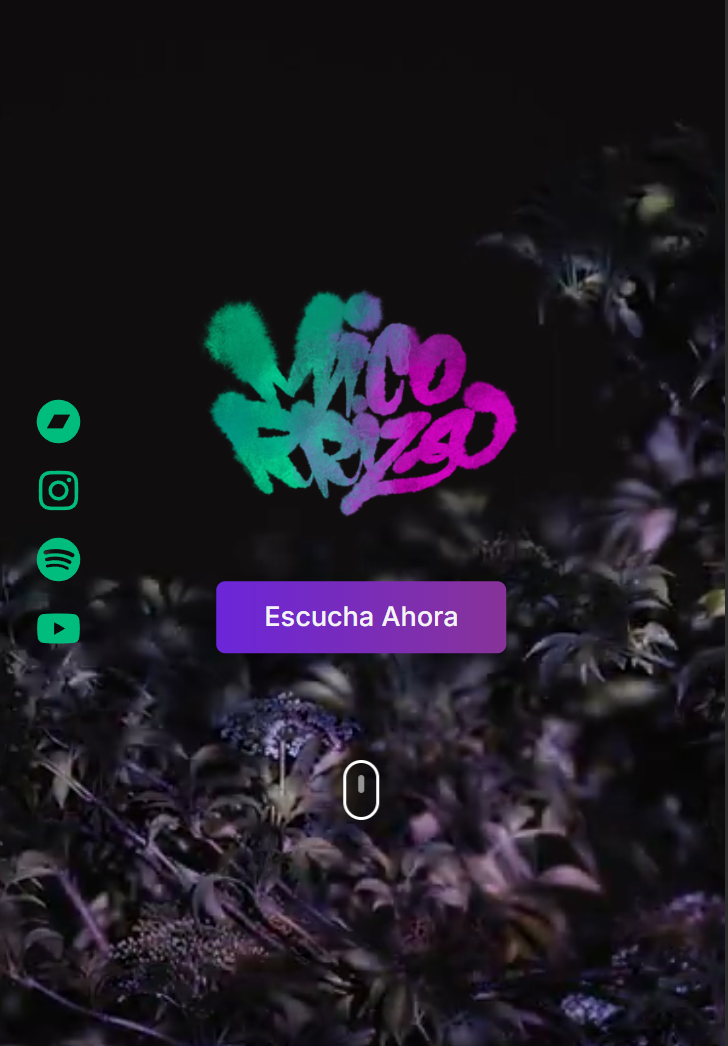Image resolution: width=728 pixels, height=1046 pixels.
Task: Open the Instagram profile icon
Action: [58, 490]
